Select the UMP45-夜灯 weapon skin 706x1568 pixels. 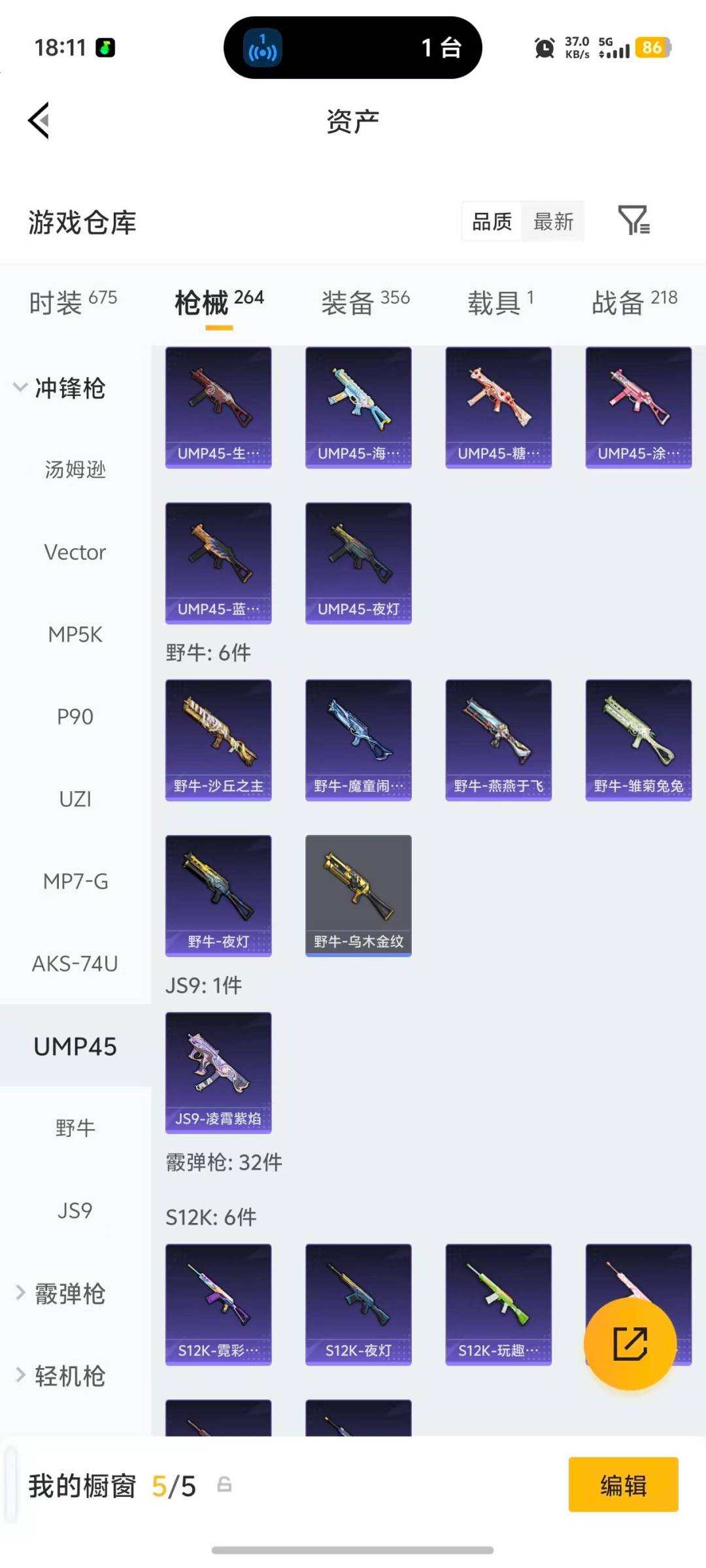pyautogui.click(x=358, y=563)
